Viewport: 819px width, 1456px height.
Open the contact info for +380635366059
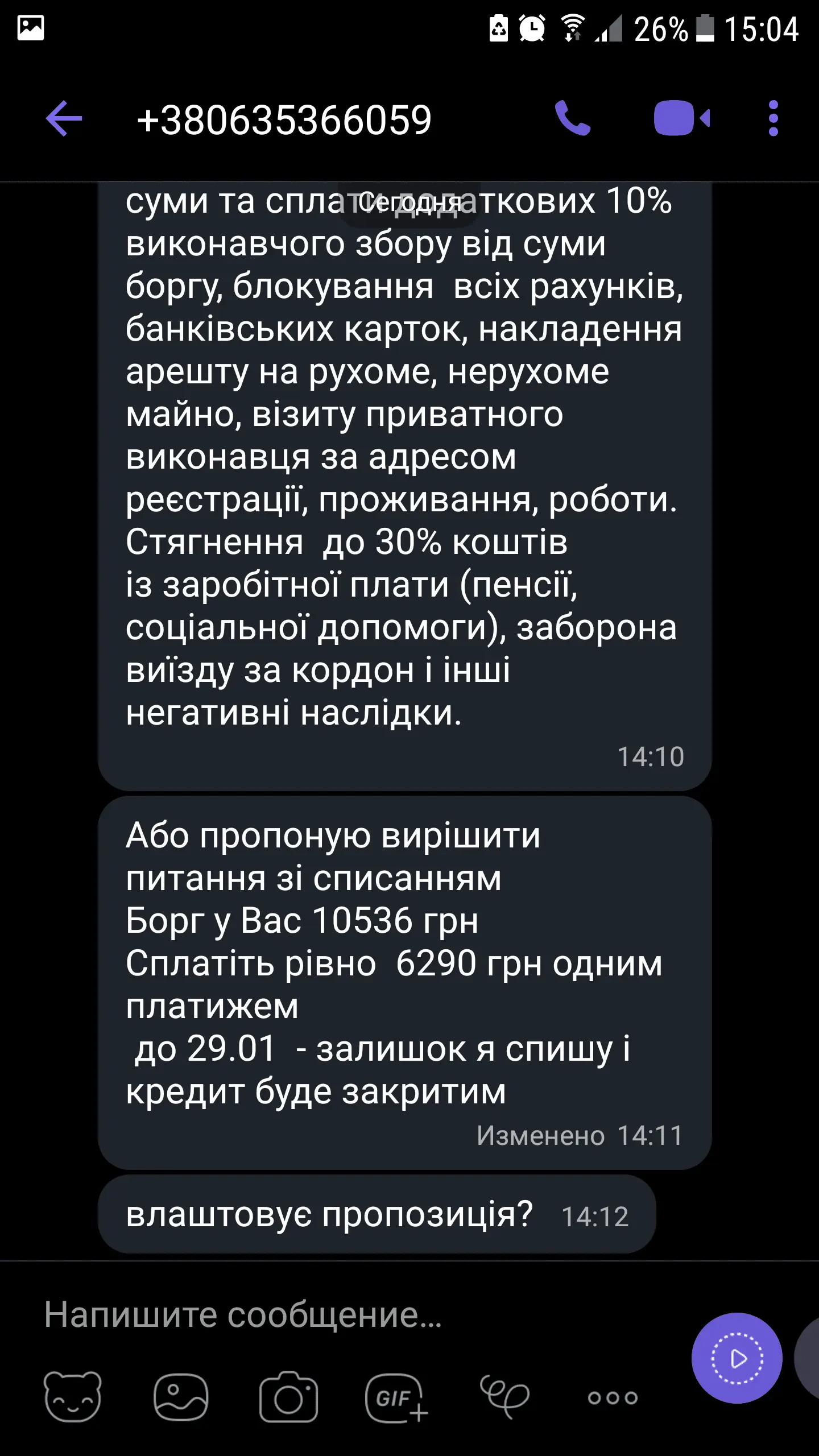[284, 120]
